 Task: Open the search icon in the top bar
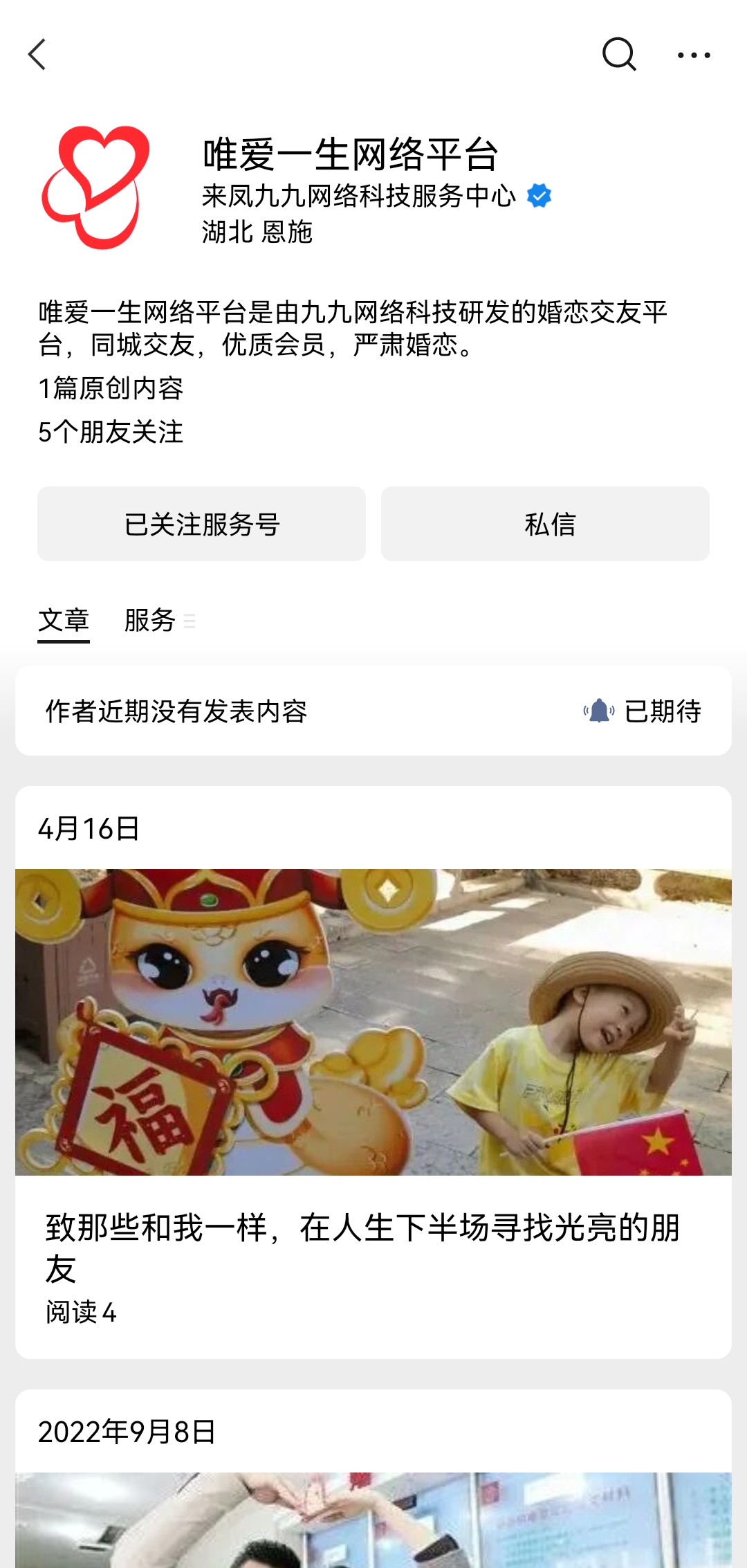(619, 54)
